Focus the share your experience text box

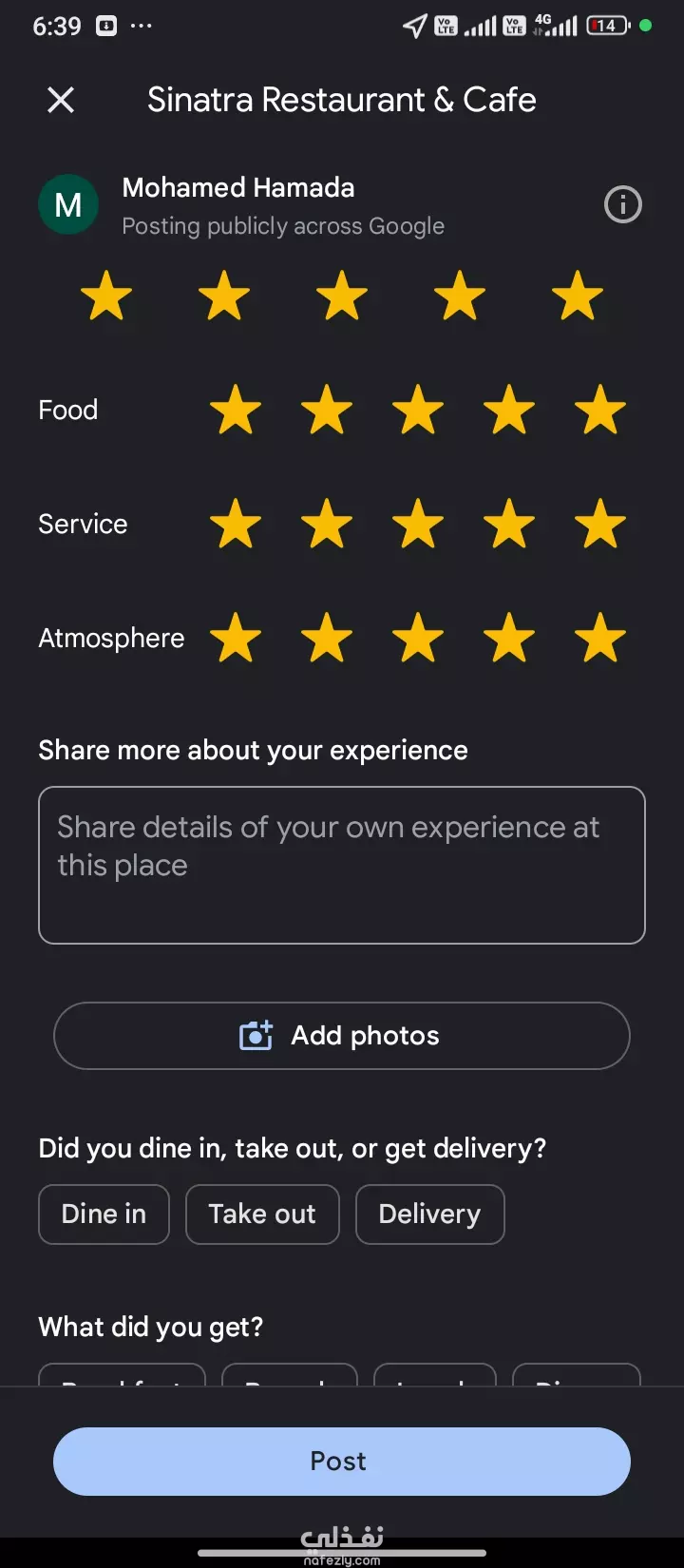coord(342,865)
